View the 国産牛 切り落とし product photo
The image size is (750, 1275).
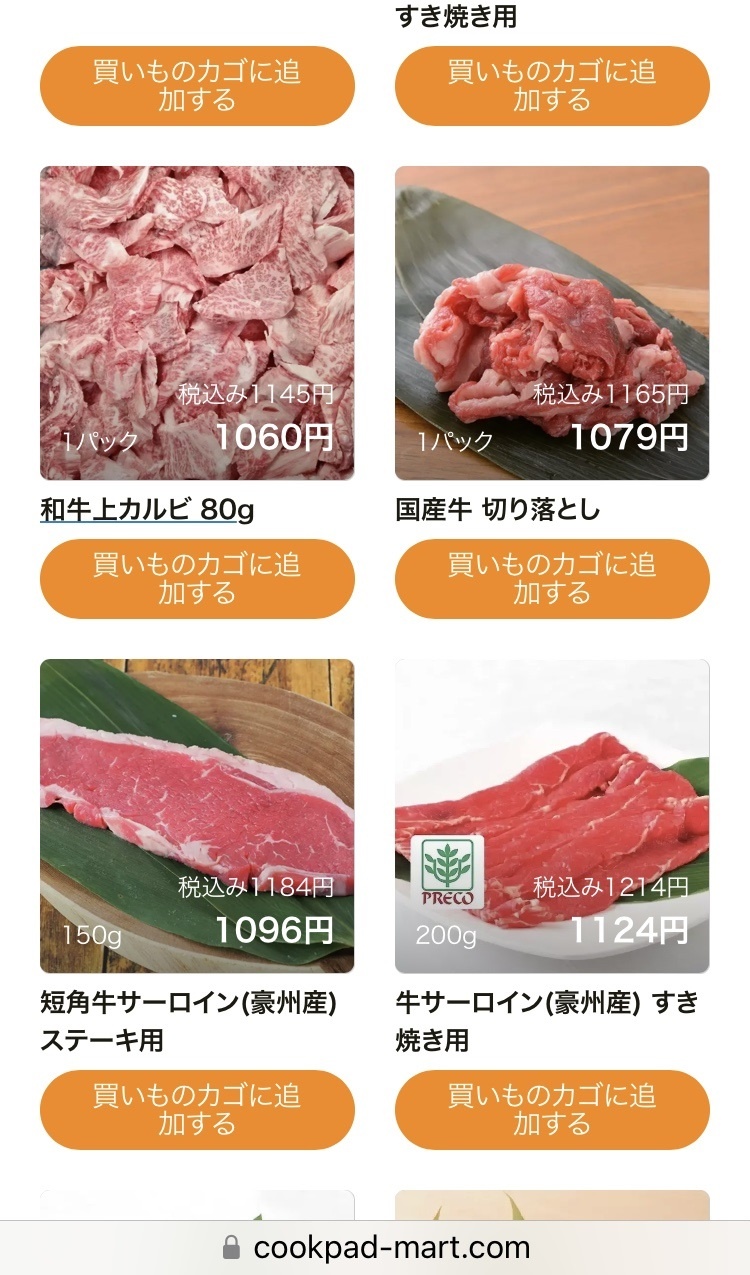pyautogui.click(x=552, y=323)
